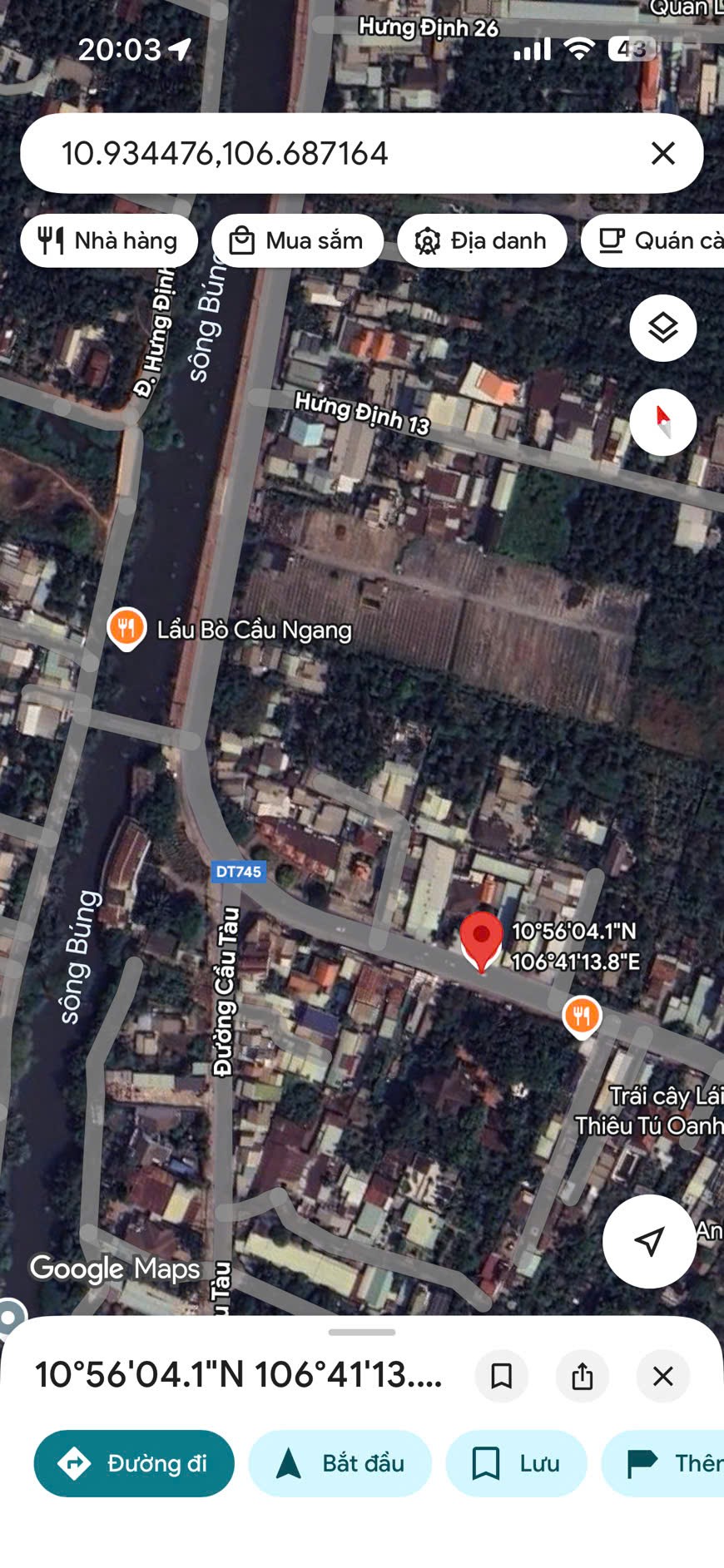Image resolution: width=724 pixels, height=1568 pixels.
Task: Select the Nhà hàng chip
Action: pos(109,241)
